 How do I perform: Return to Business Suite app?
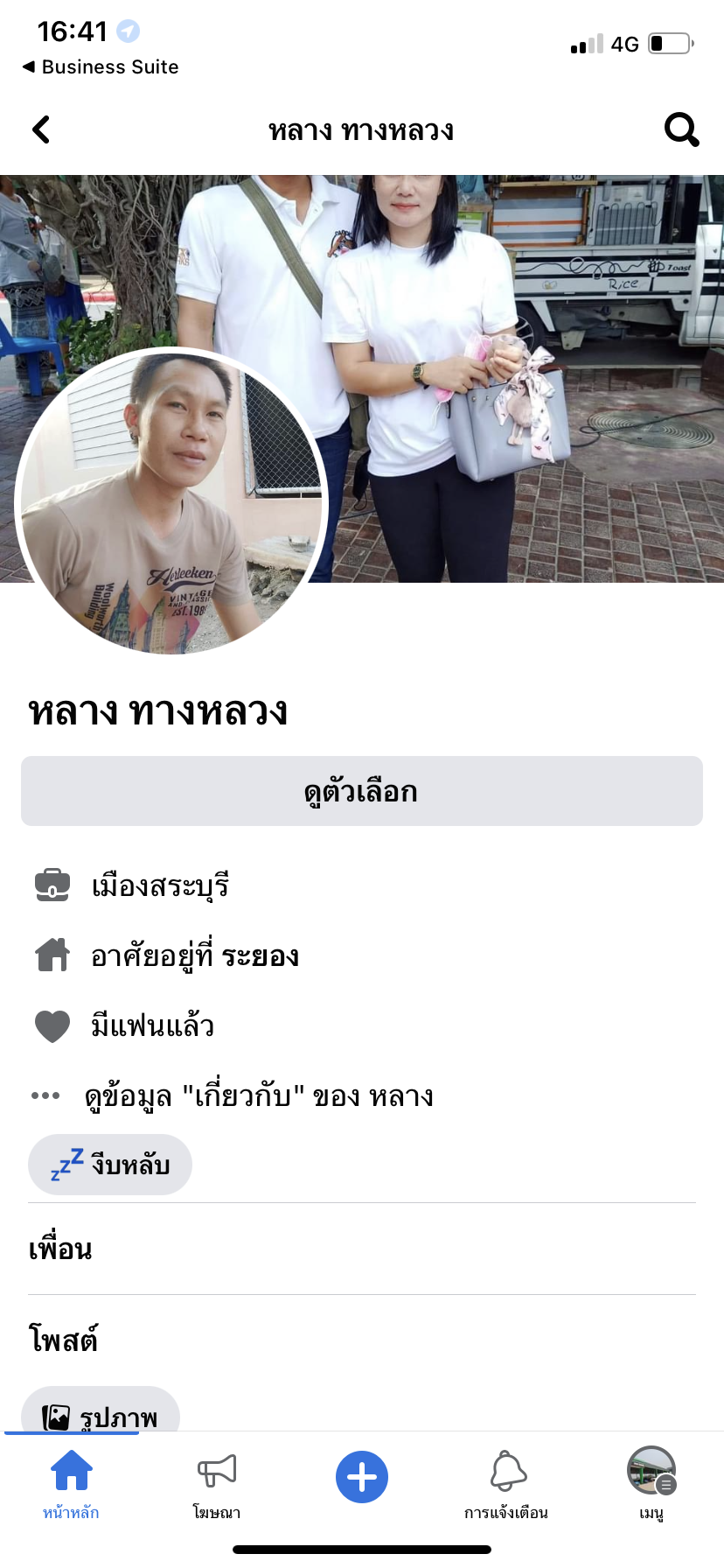[101, 66]
